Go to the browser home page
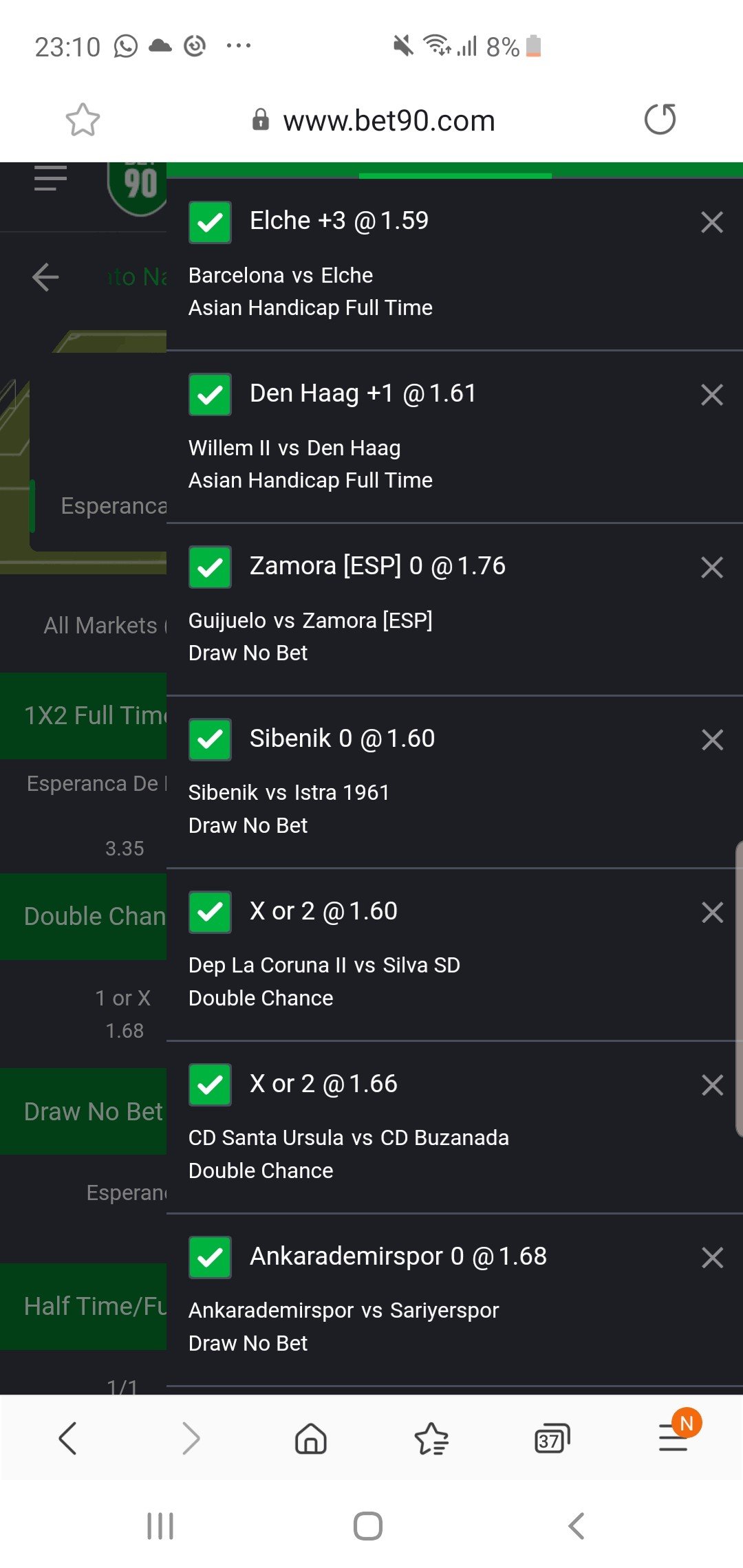Screen dimensions: 743x1568 coord(311,1439)
